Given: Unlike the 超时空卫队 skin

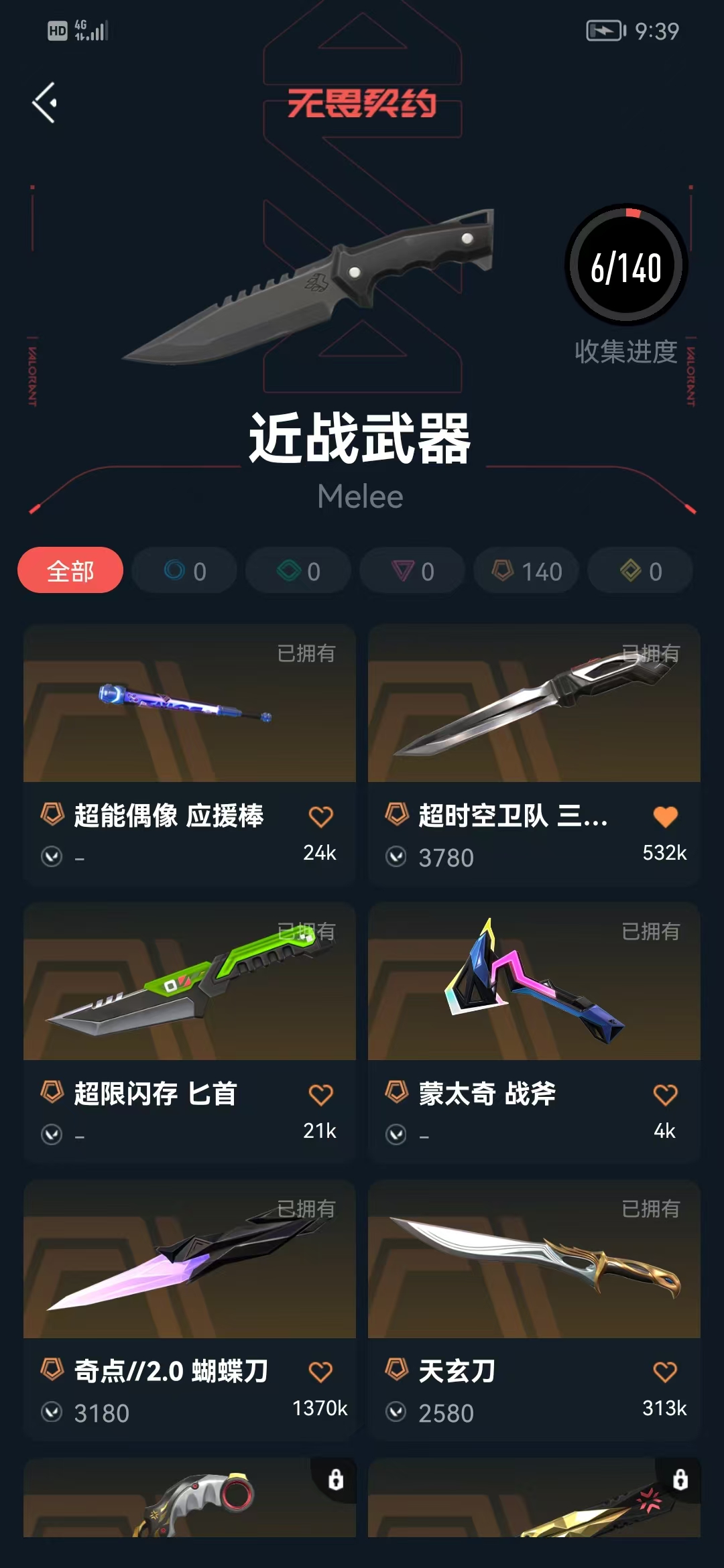Looking at the screenshot, I should 665,817.
